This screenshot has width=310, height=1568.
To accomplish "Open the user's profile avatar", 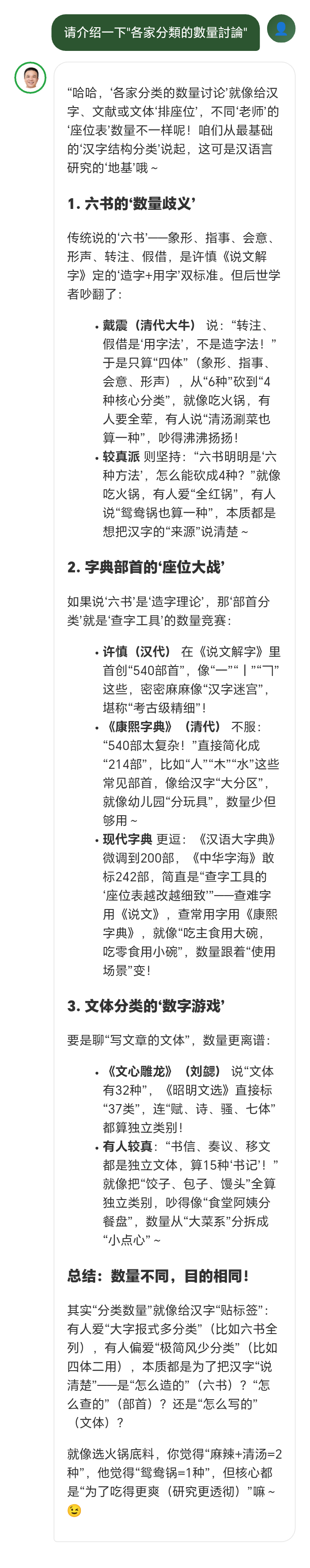I will pyautogui.click(x=281, y=29).
